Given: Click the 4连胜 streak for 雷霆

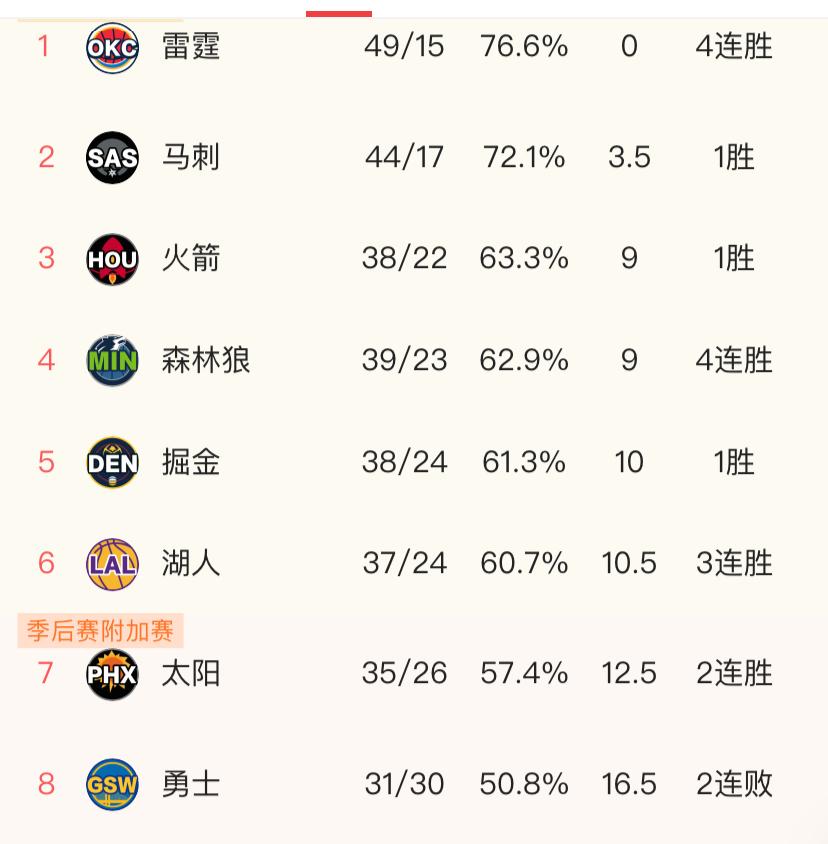Looking at the screenshot, I should (734, 46).
